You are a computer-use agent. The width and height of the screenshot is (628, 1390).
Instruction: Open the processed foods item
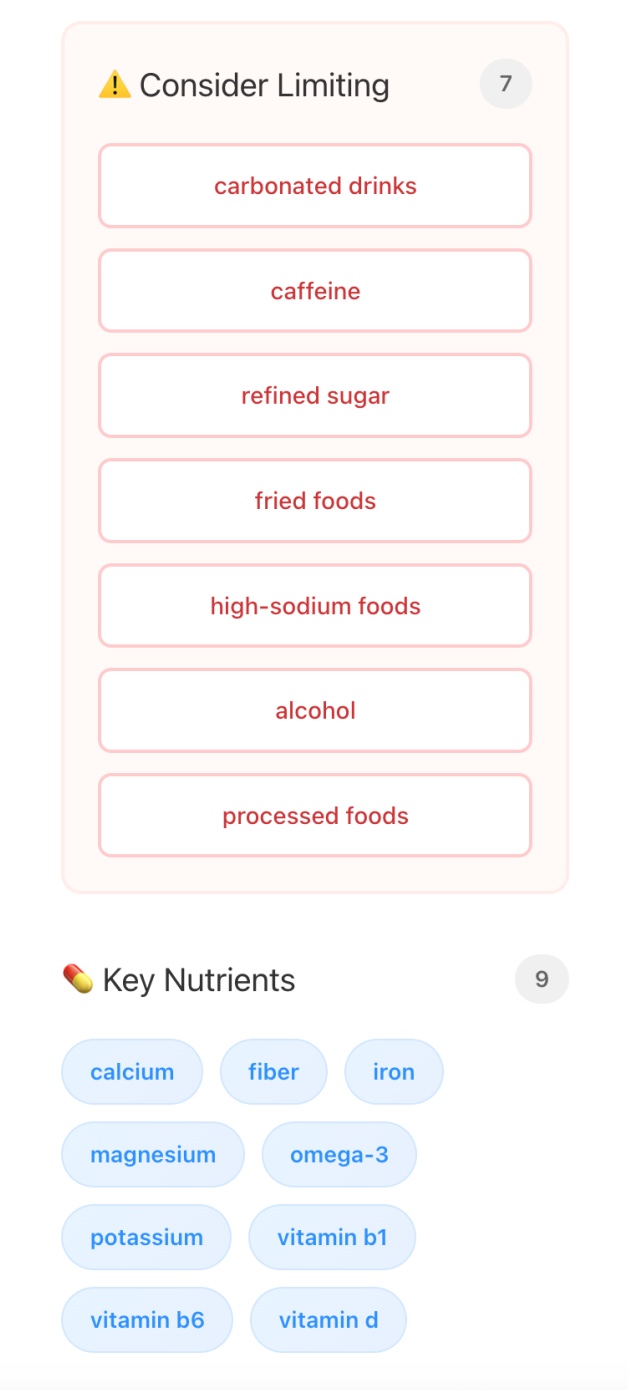click(314, 816)
